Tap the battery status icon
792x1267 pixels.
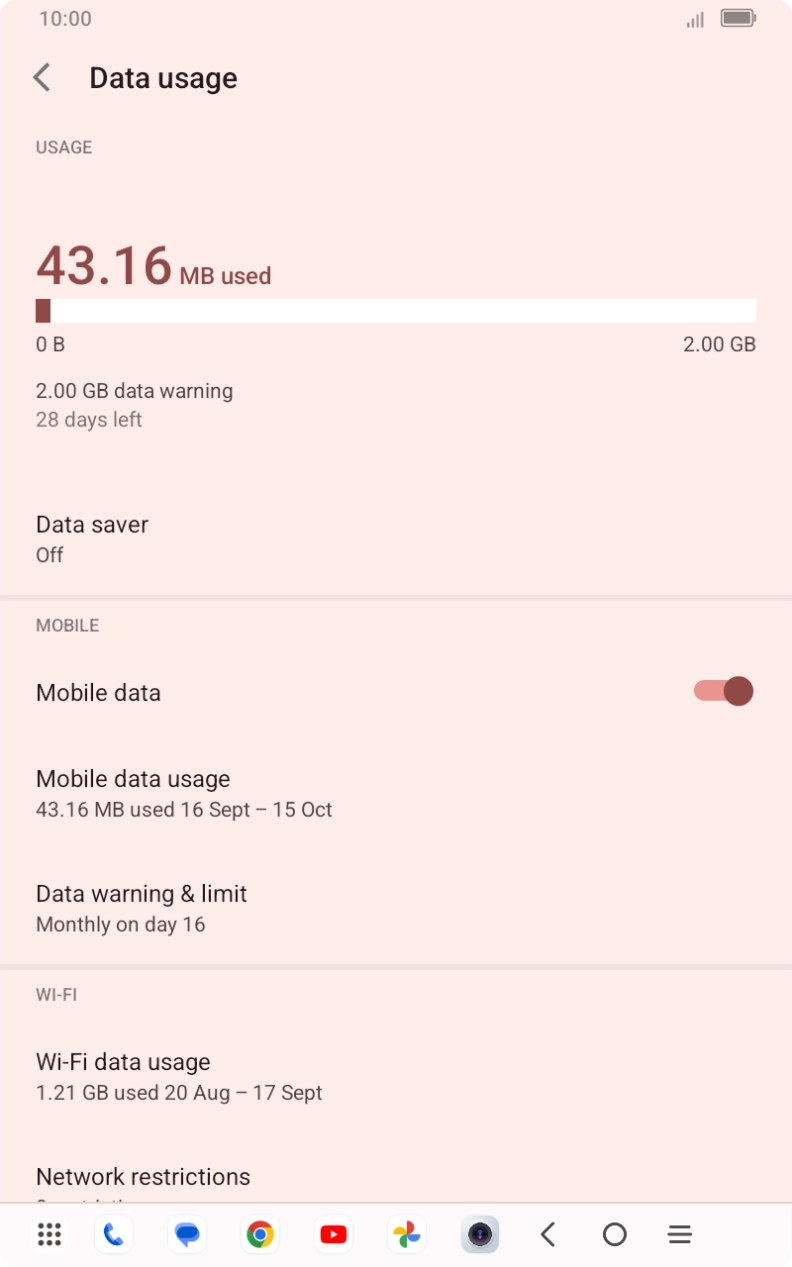pos(739,18)
